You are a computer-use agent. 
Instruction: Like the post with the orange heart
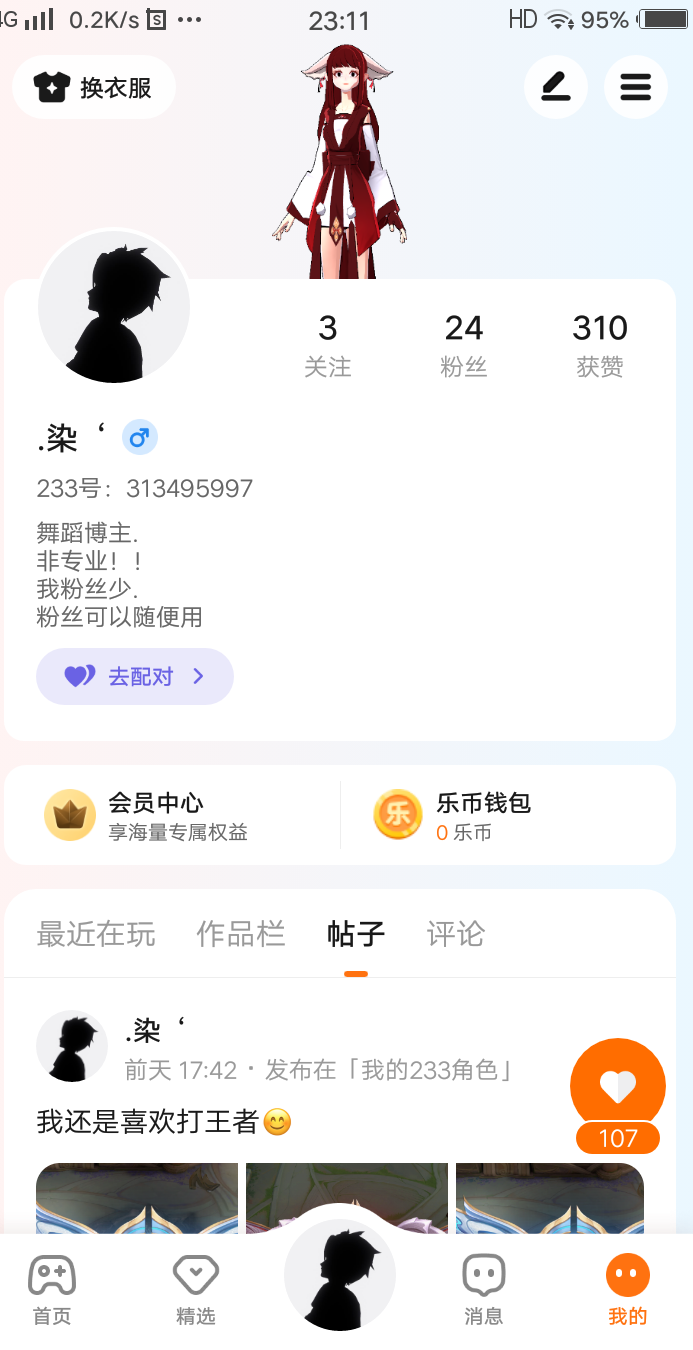click(x=617, y=1086)
